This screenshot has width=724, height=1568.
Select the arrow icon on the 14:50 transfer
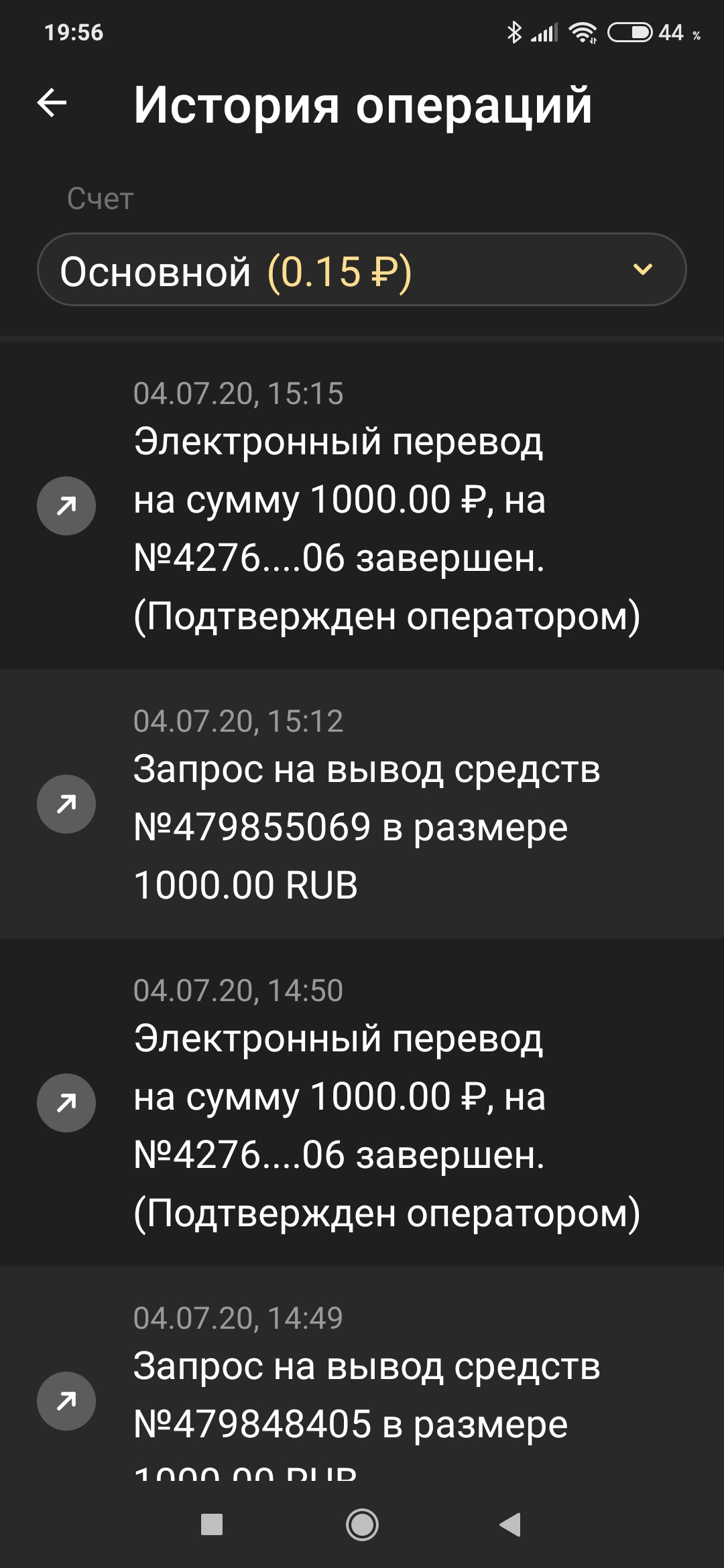66,1102
